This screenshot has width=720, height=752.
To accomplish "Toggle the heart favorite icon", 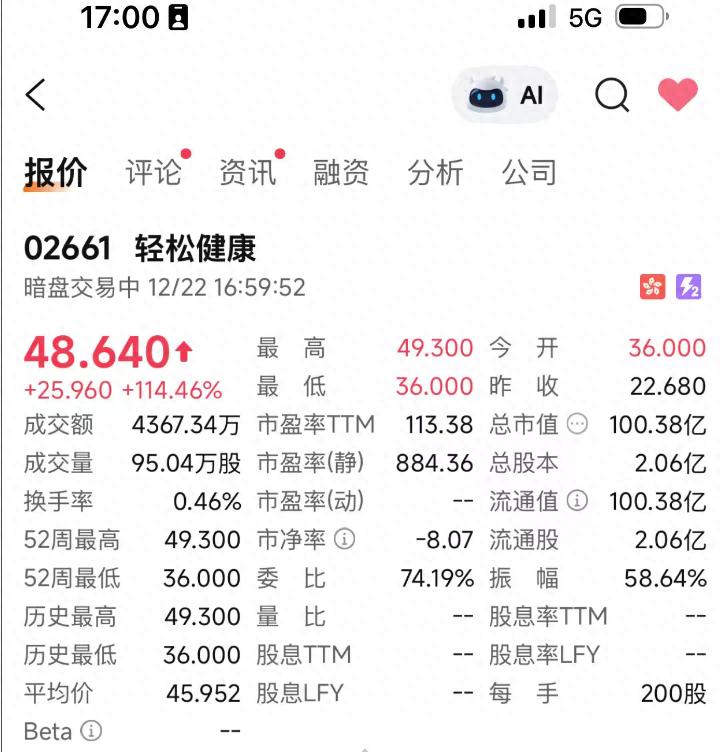I will pyautogui.click(x=677, y=95).
